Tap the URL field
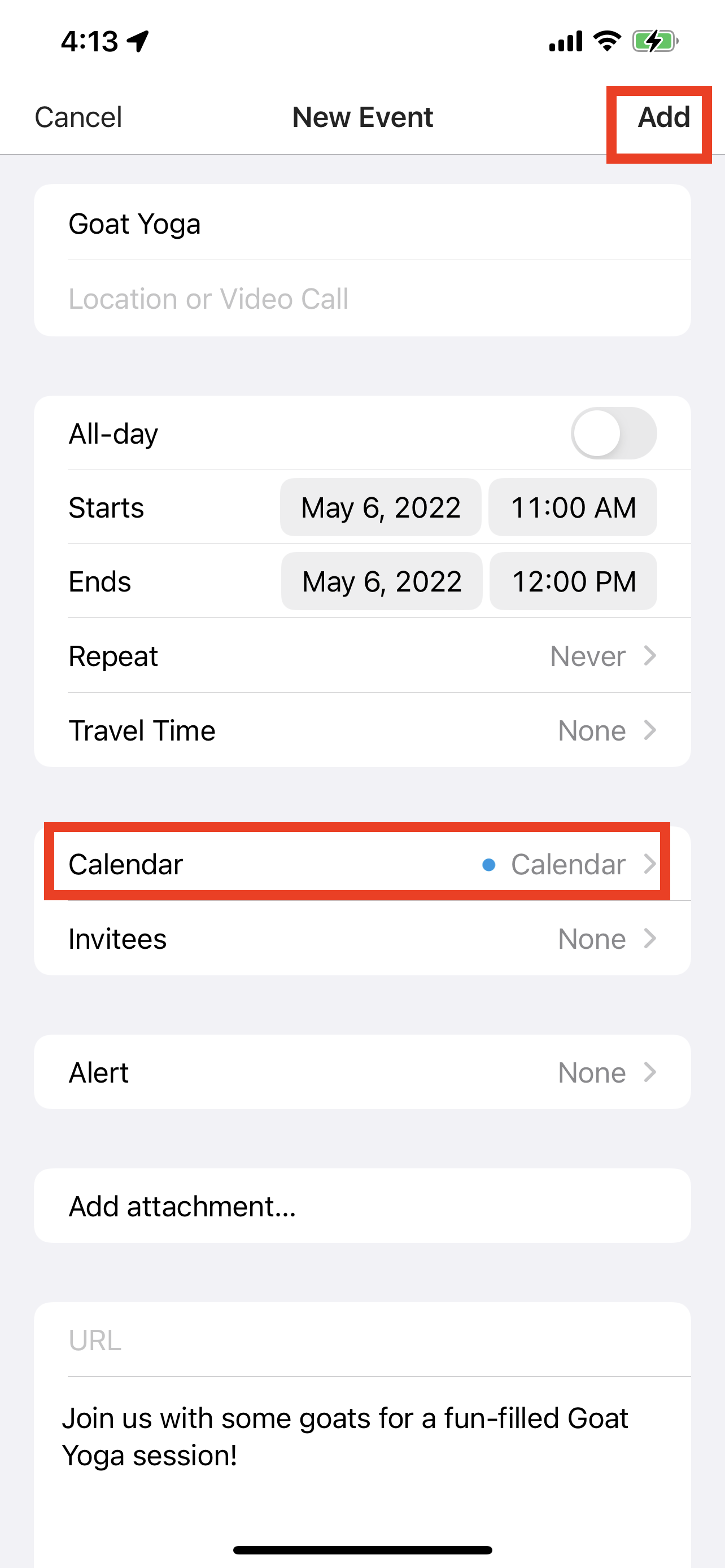 pos(362,1341)
